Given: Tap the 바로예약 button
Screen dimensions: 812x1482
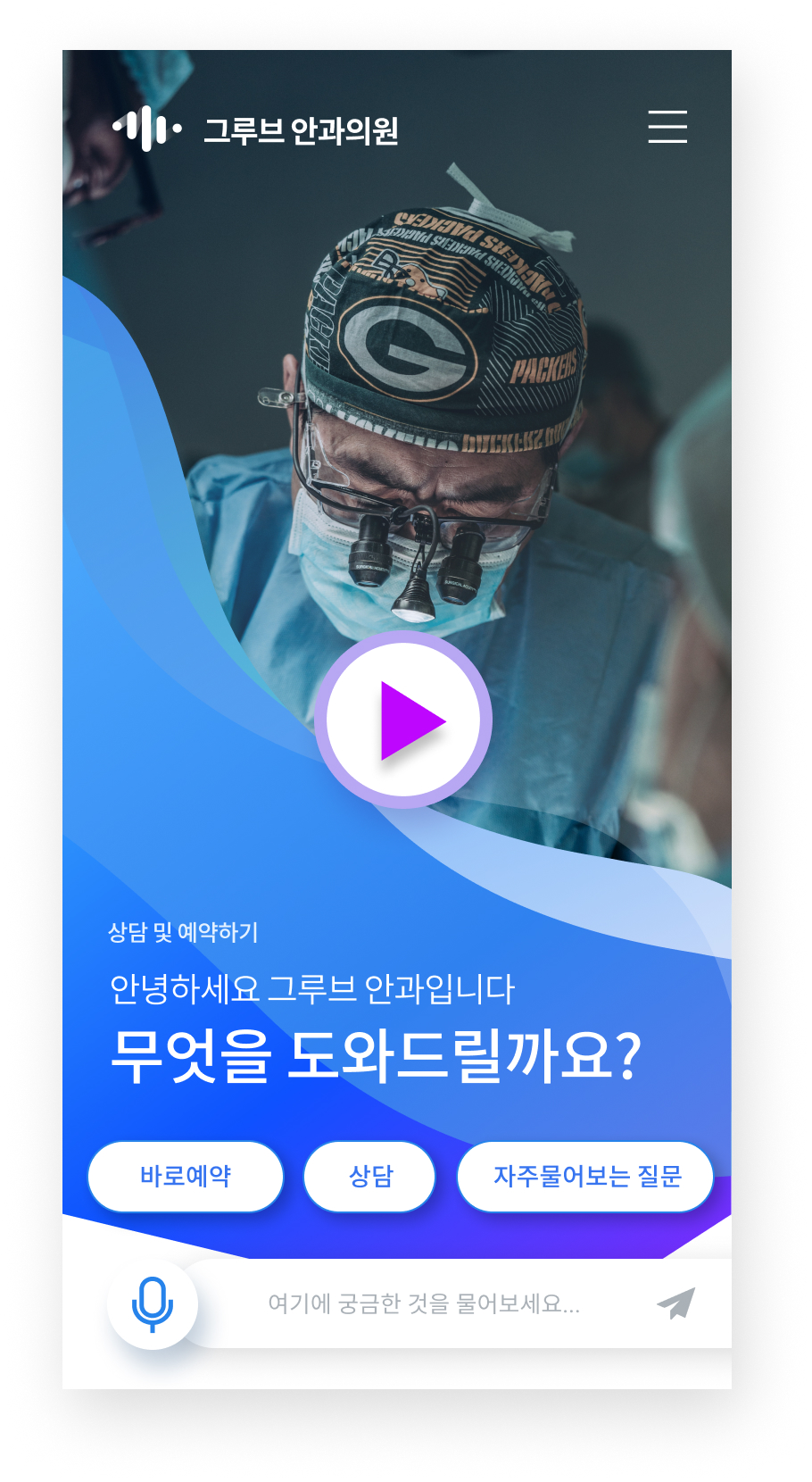Looking at the screenshot, I should (186, 1176).
